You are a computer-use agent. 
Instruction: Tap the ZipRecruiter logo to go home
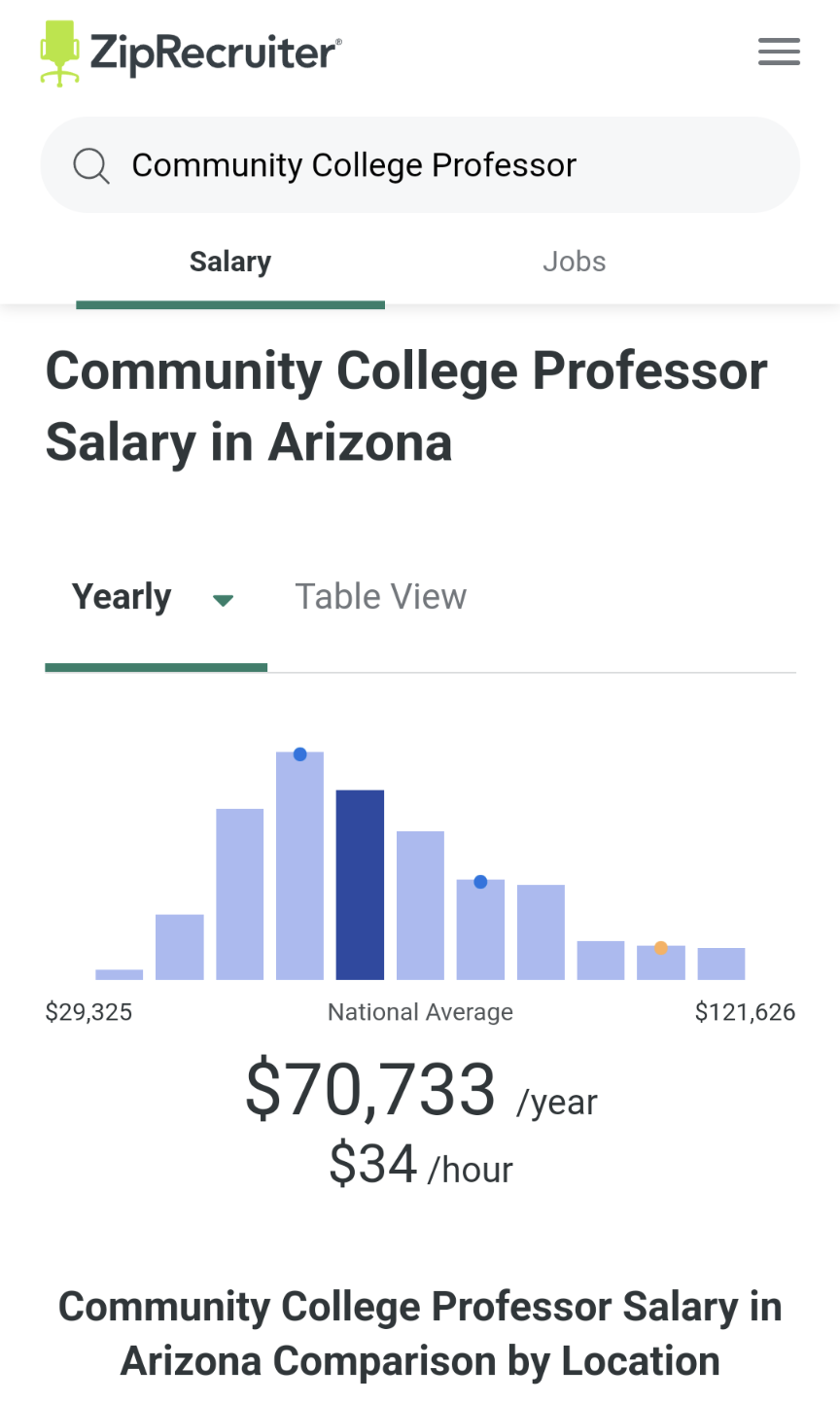click(191, 53)
